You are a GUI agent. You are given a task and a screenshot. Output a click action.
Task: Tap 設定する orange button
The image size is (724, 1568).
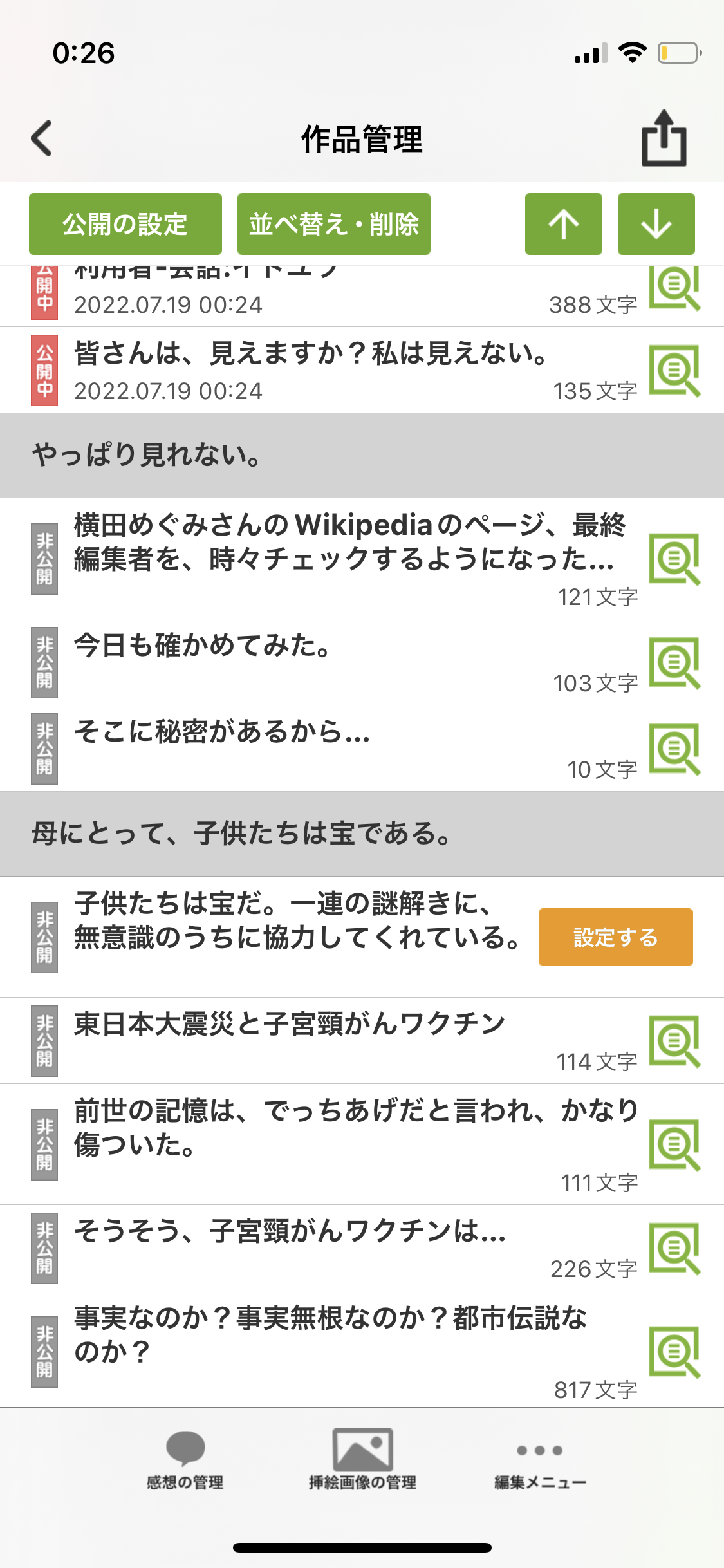tap(615, 937)
